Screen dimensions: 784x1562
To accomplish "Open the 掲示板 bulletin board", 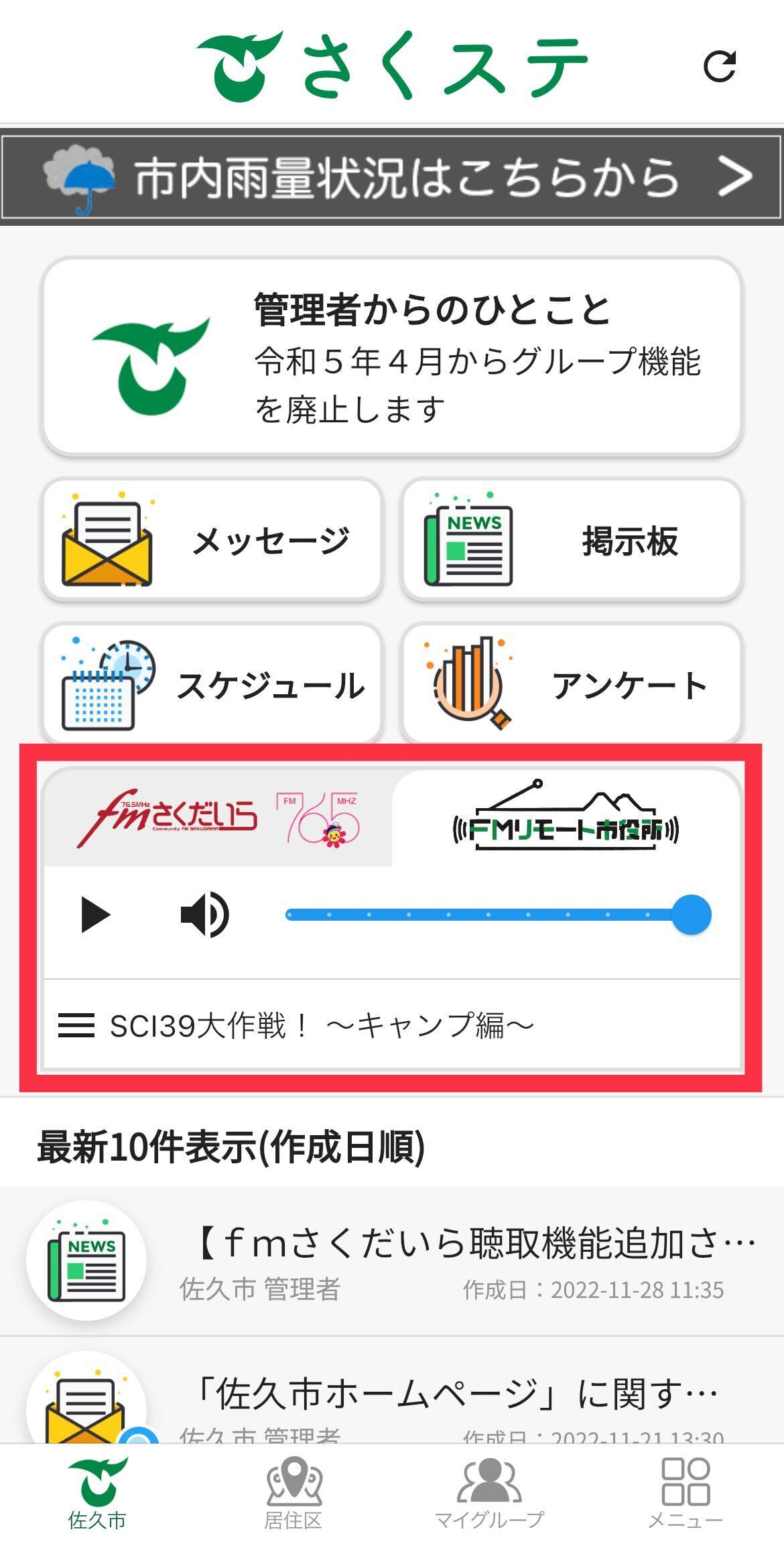I will [572, 540].
